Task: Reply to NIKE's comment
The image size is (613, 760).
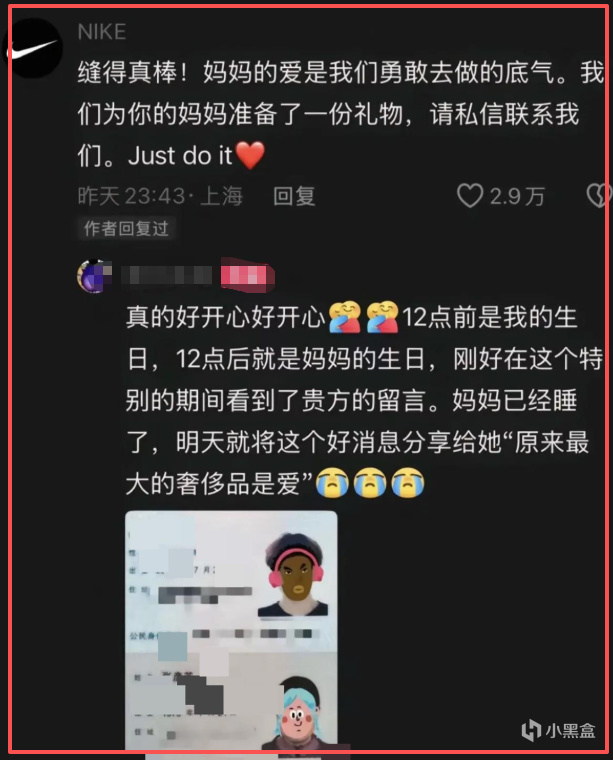Action: click(x=295, y=195)
